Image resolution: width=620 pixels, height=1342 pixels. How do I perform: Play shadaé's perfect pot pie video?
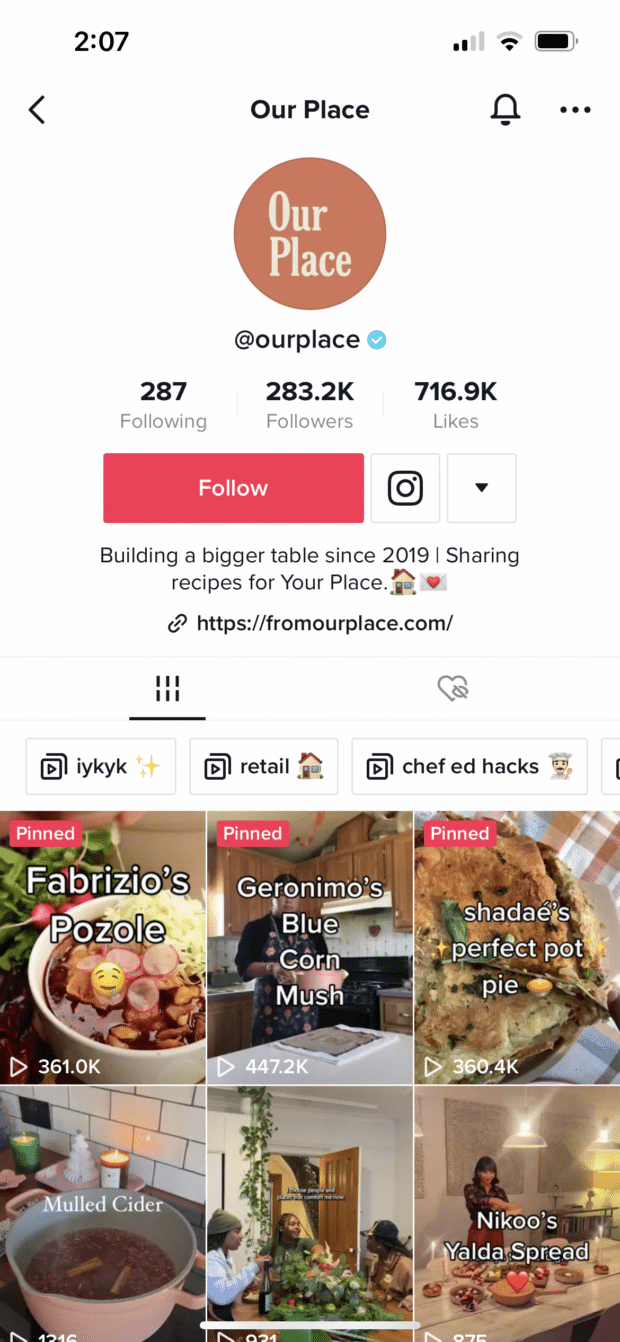tap(517, 947)
